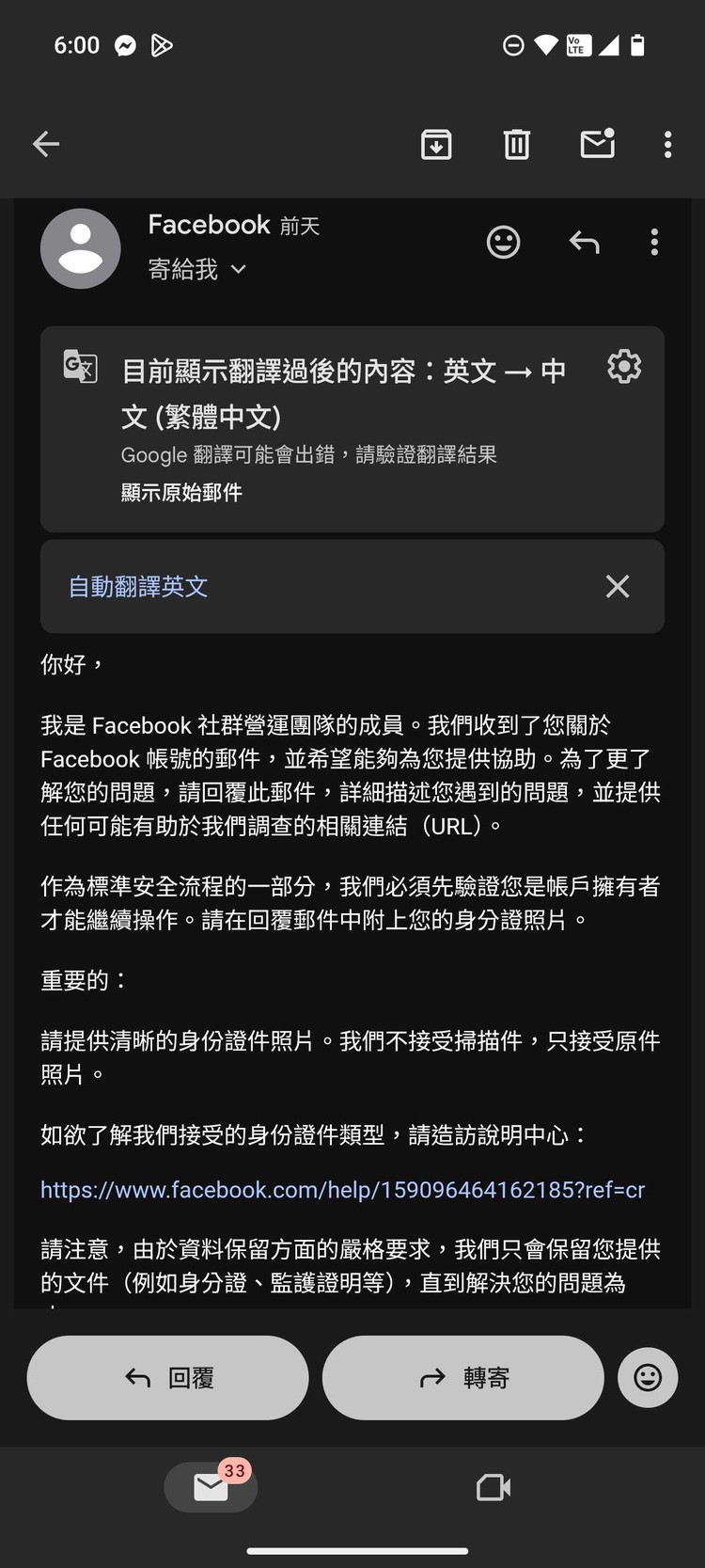The height and width of the screenshot is (1568, 705).
Task: Add an emoji reaction to the Facebook message
Action: click(503, 242)
